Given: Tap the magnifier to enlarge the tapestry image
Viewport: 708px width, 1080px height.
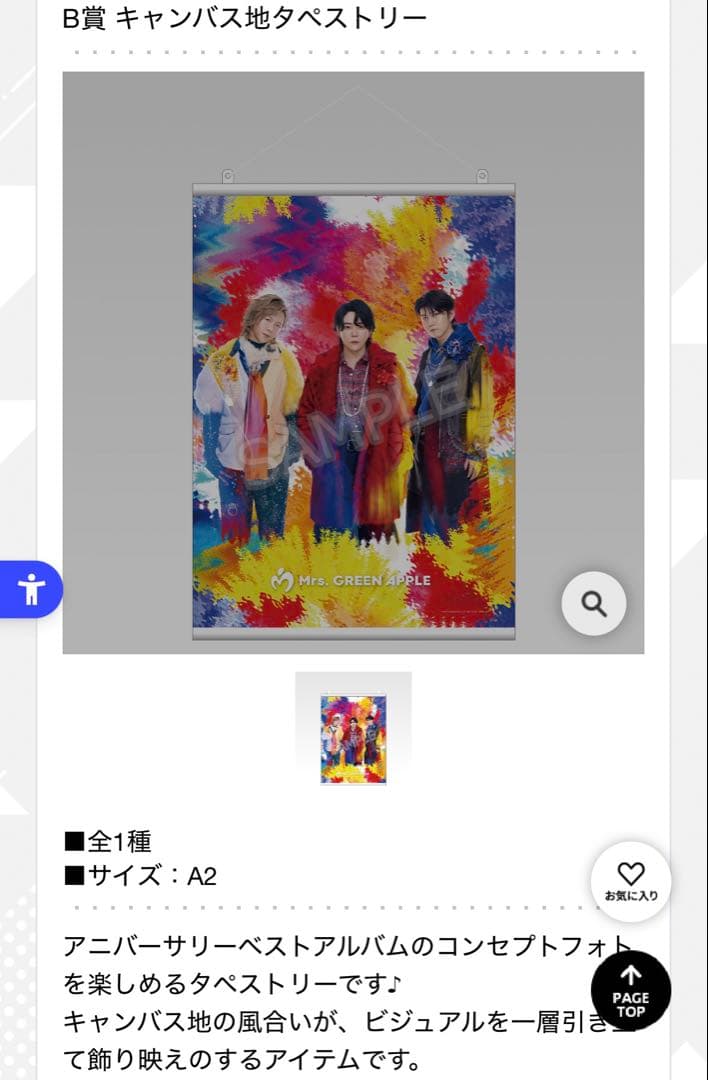Looking at the screenshot, I should point(594,603).
